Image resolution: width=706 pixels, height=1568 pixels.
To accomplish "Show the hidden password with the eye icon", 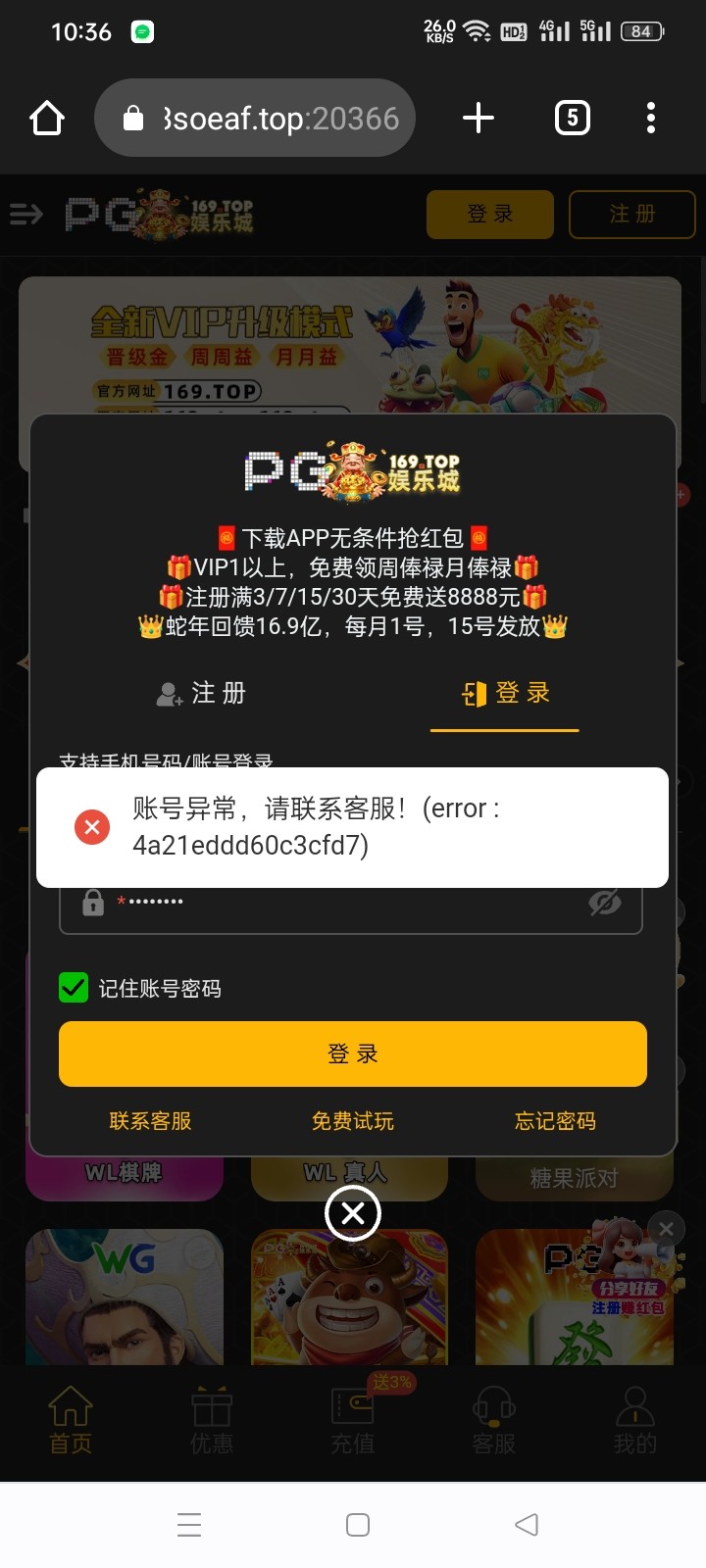I will 605,904.
